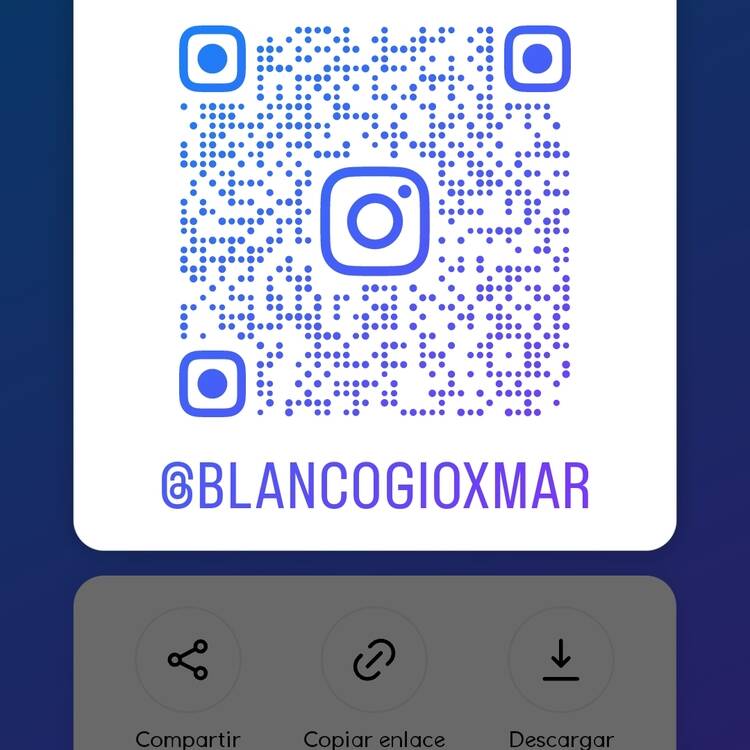Share the QR code via Compartir

(188, 660)
